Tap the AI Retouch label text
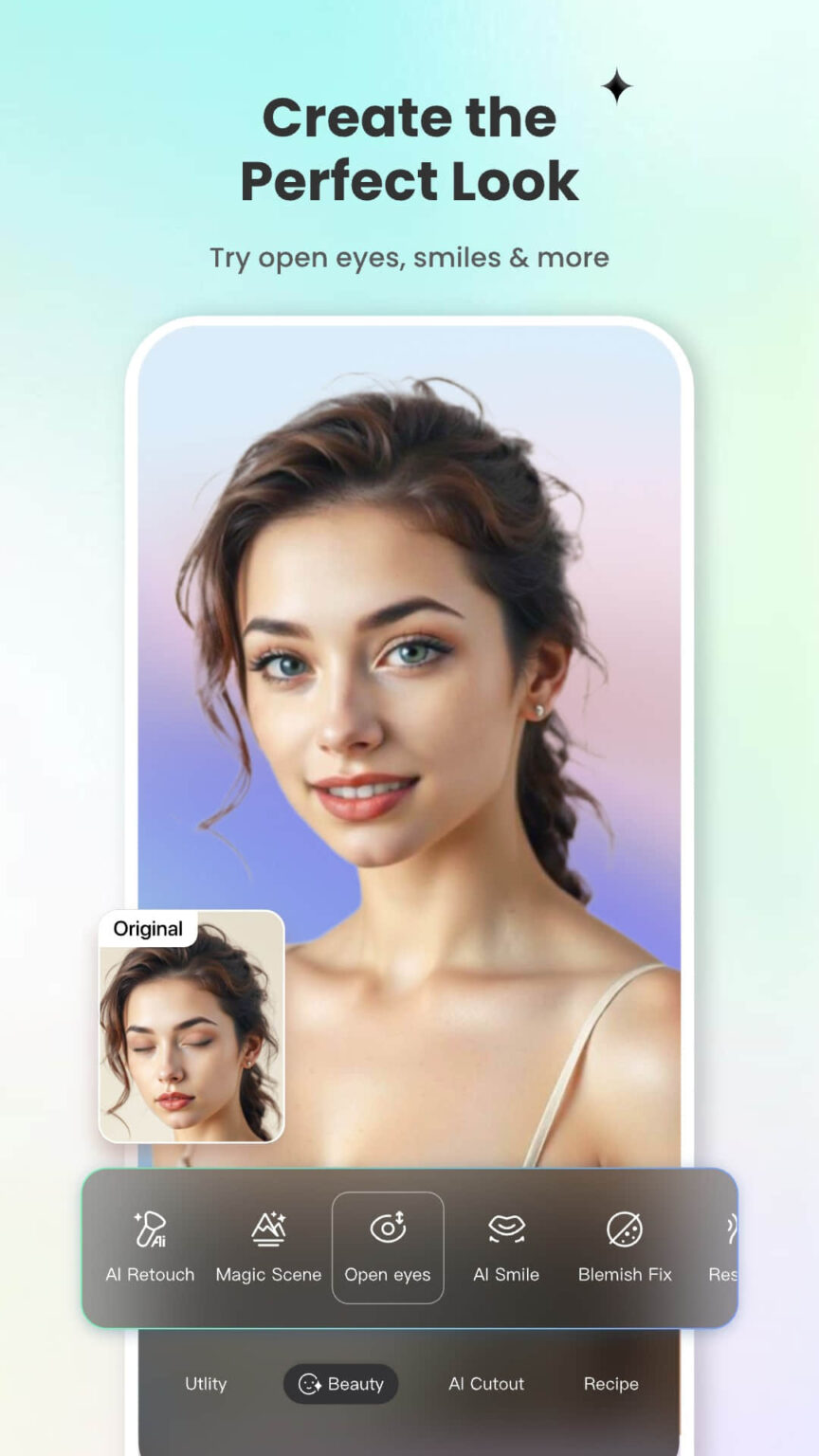Screen dimensions: 819x1456 (x=150, y=1274)
